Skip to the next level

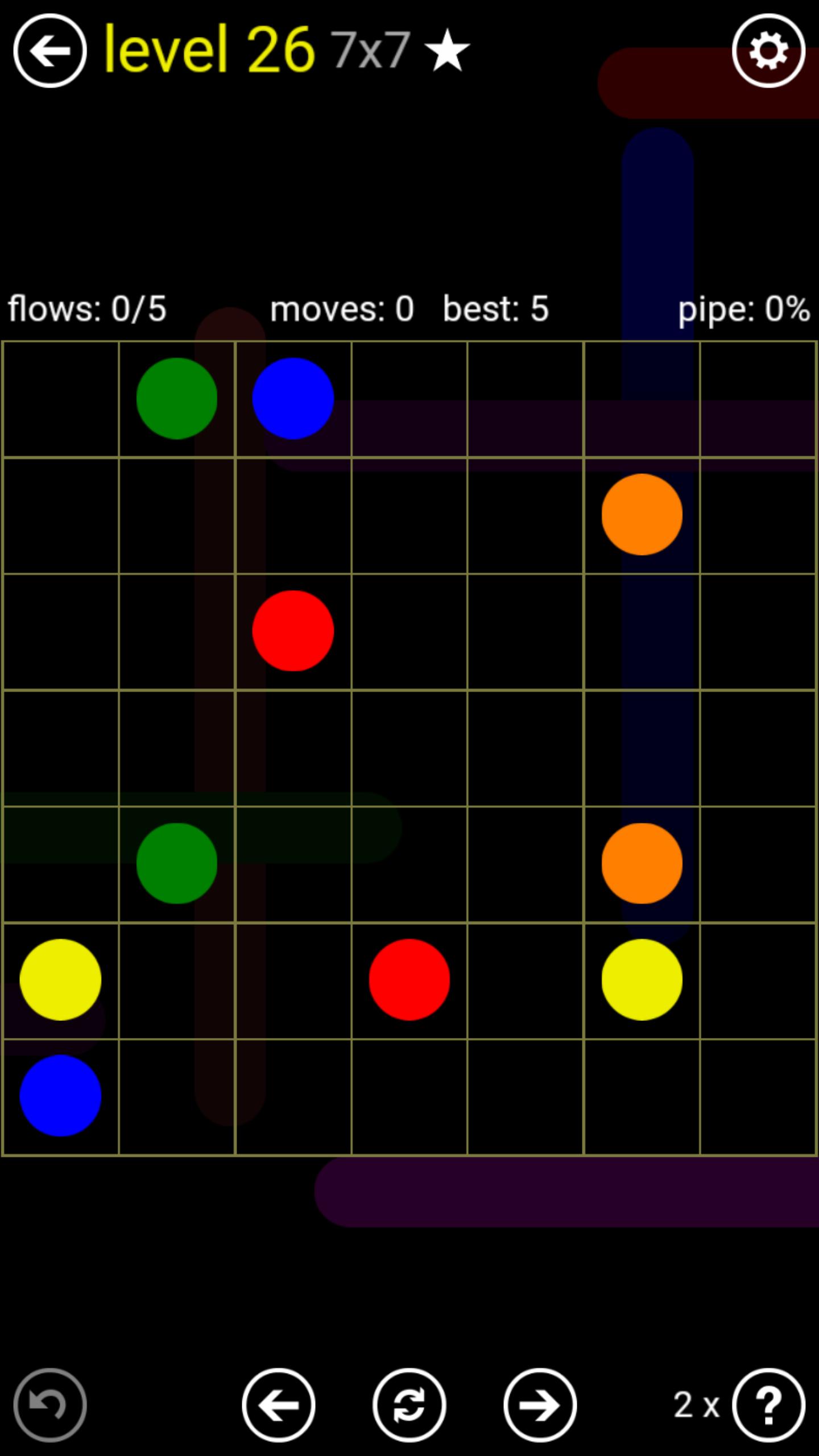point(540,1405)
